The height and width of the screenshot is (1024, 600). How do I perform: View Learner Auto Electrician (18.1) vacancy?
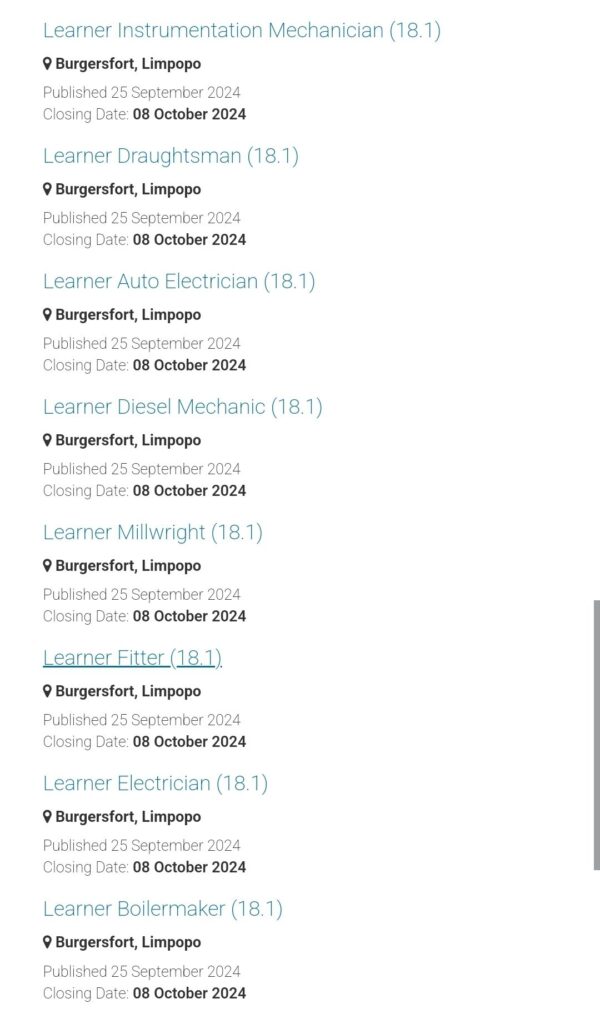(x=178, y=281)
